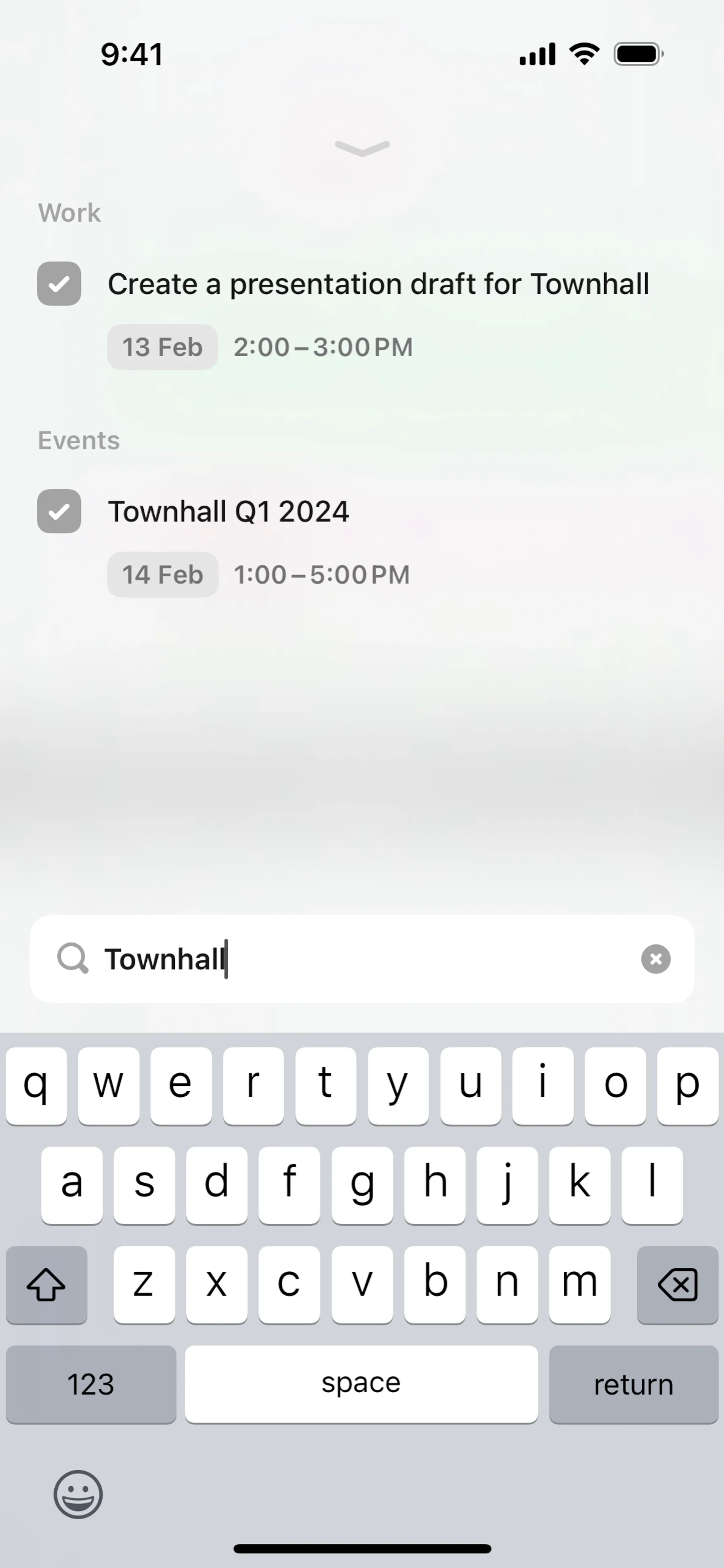Collapse the search panel with the chevron
724x1568 pixels.
pyautogui.click(x=362, y=148)
